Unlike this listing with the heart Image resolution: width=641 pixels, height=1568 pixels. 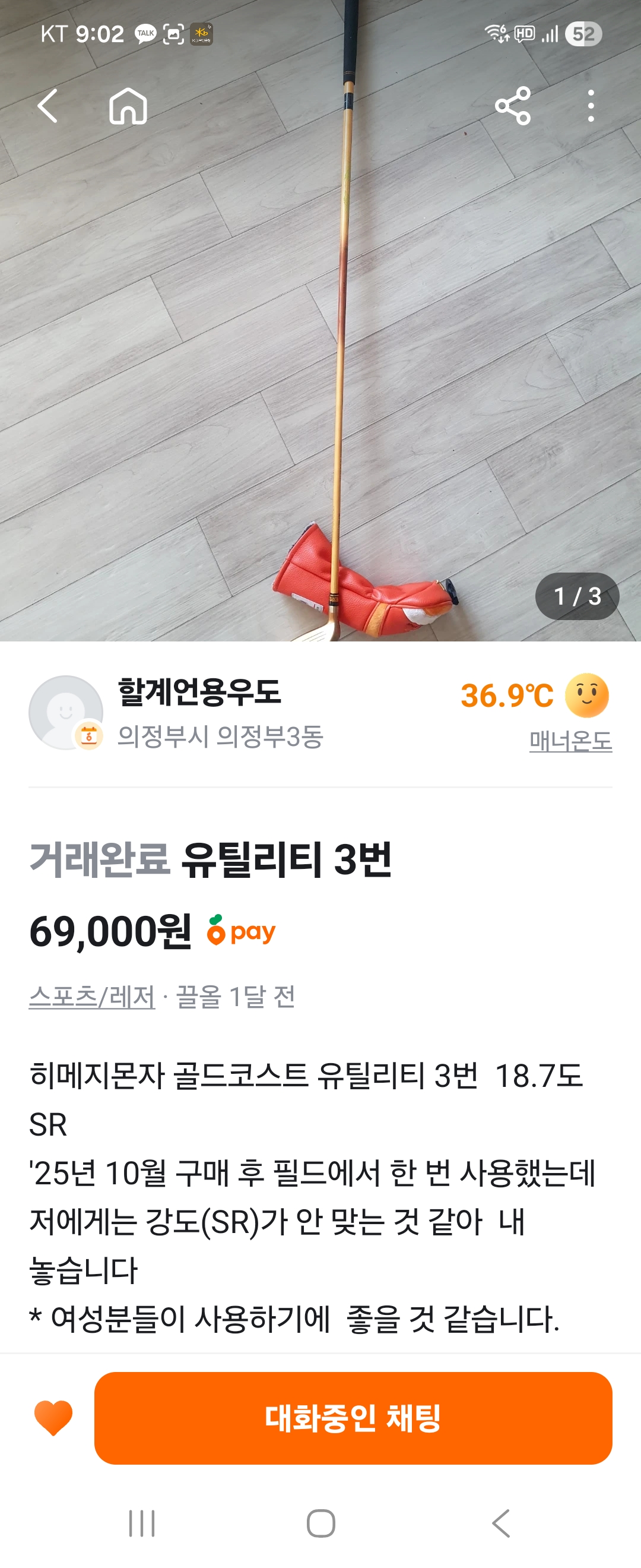tap(53, 1418)
